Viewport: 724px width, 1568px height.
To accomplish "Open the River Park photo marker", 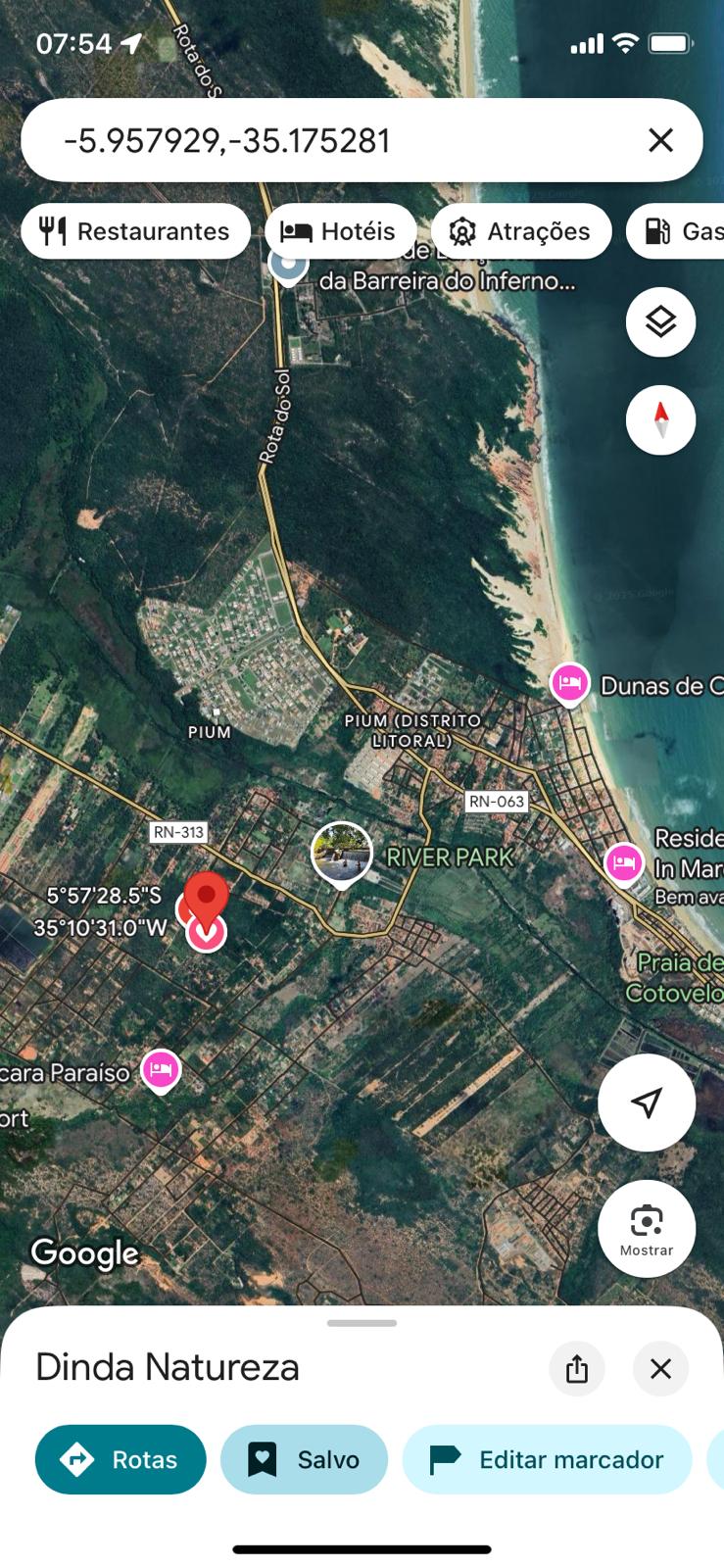I will [342, 853].
